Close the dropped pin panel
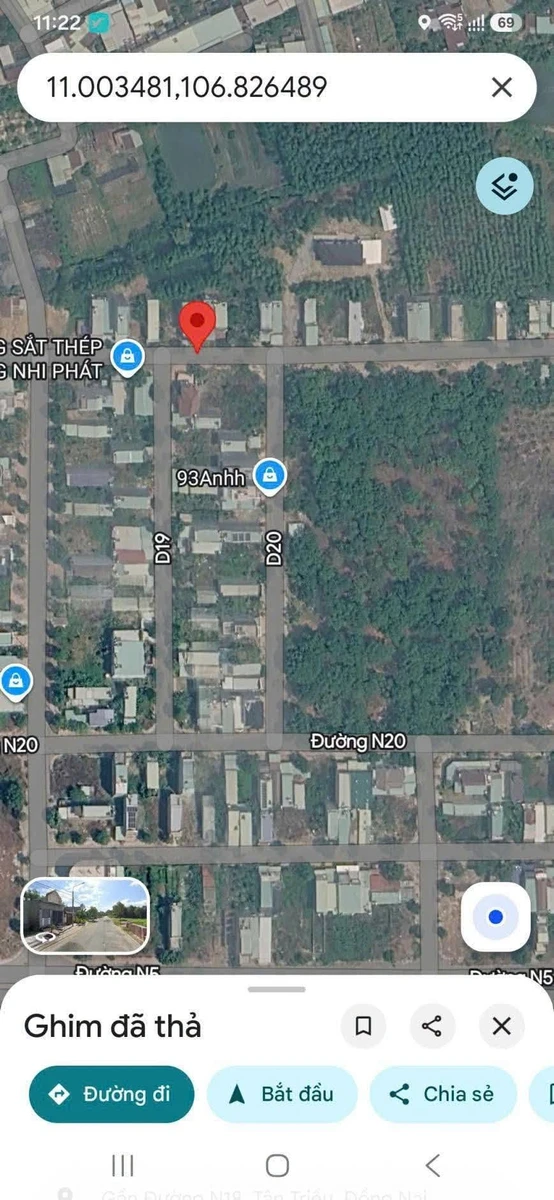 [x=502, y=1026]
